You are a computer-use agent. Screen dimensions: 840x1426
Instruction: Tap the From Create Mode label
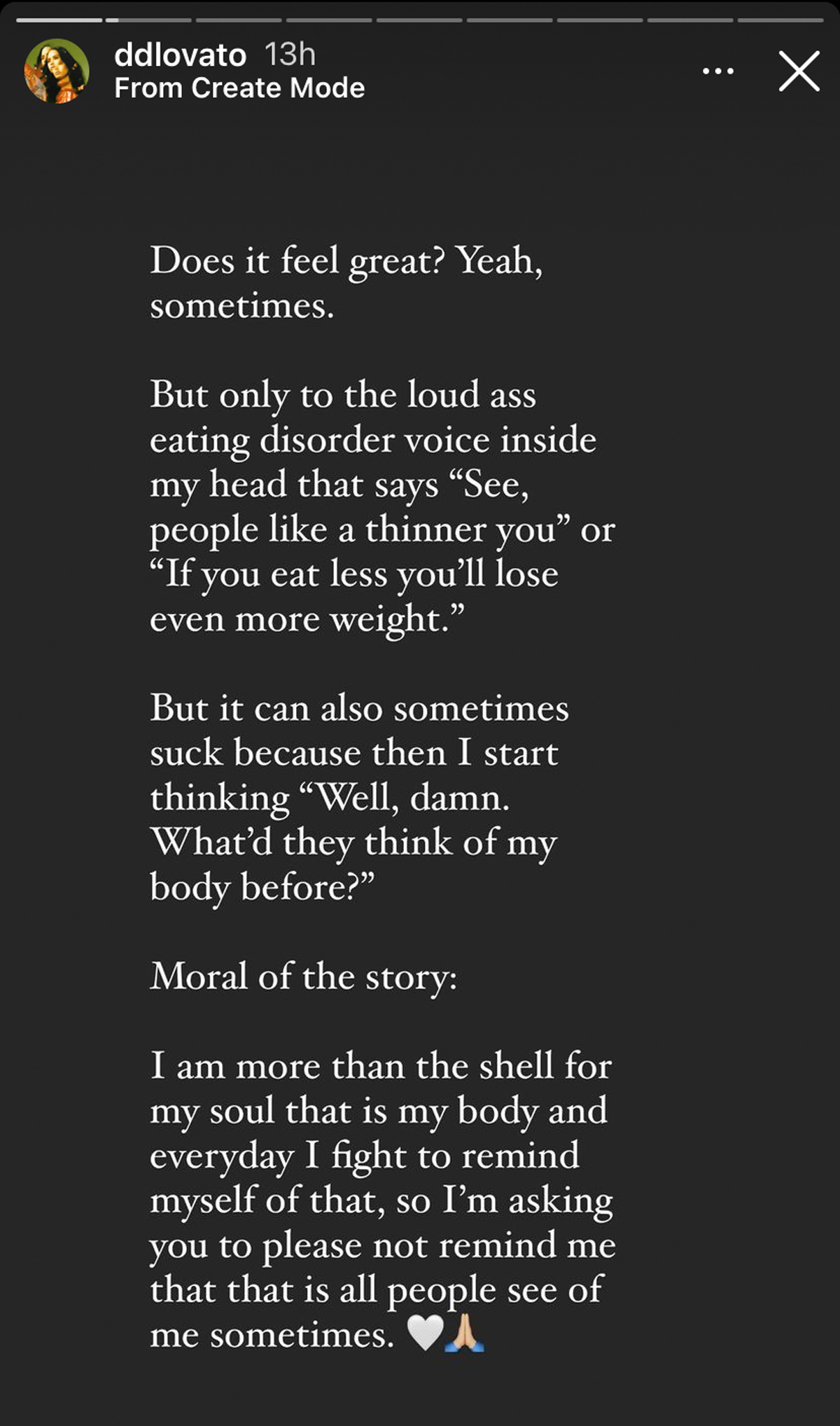[239, 88]
